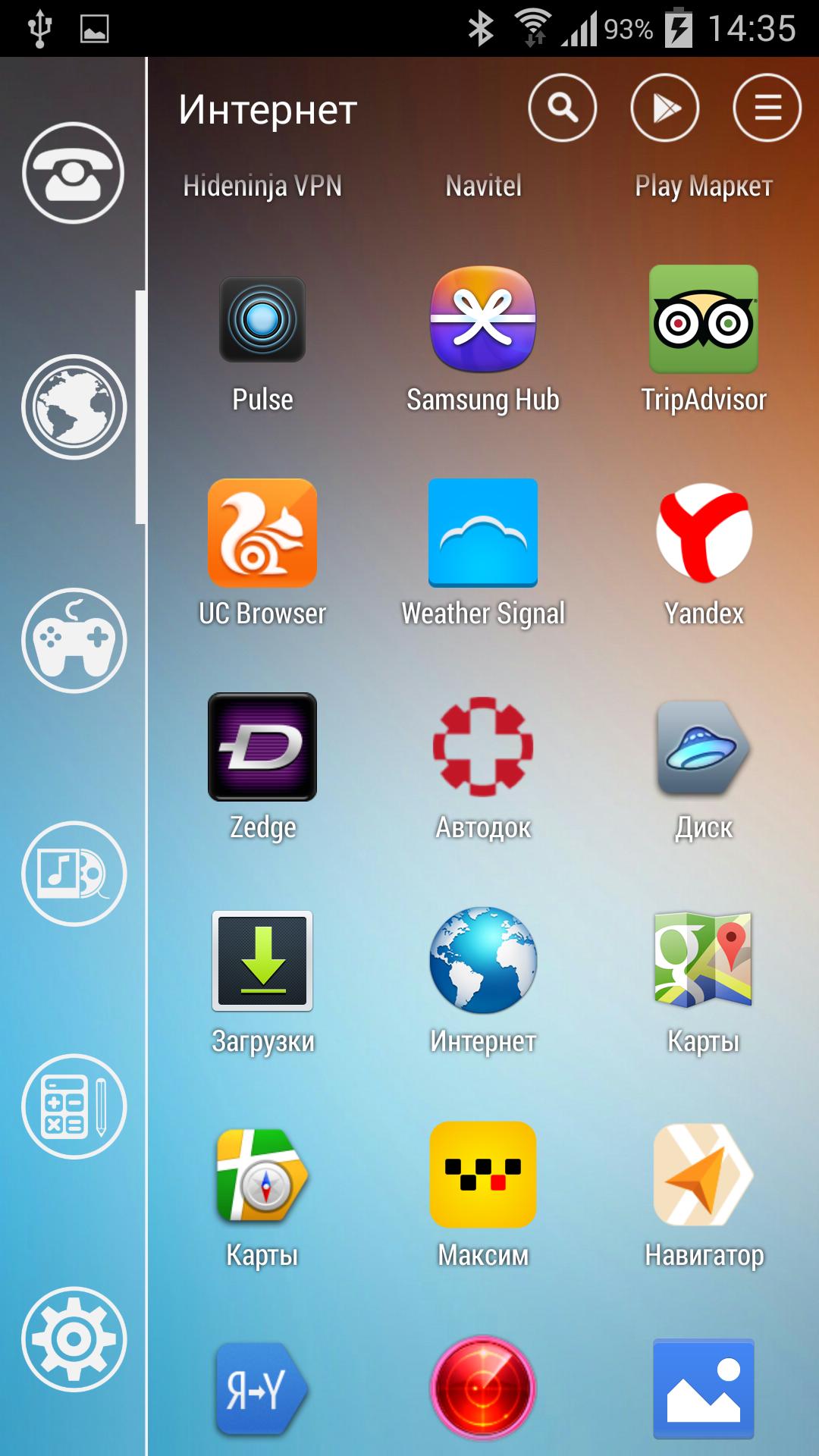Launch the Максим taxi app

tap(483, 1175)
